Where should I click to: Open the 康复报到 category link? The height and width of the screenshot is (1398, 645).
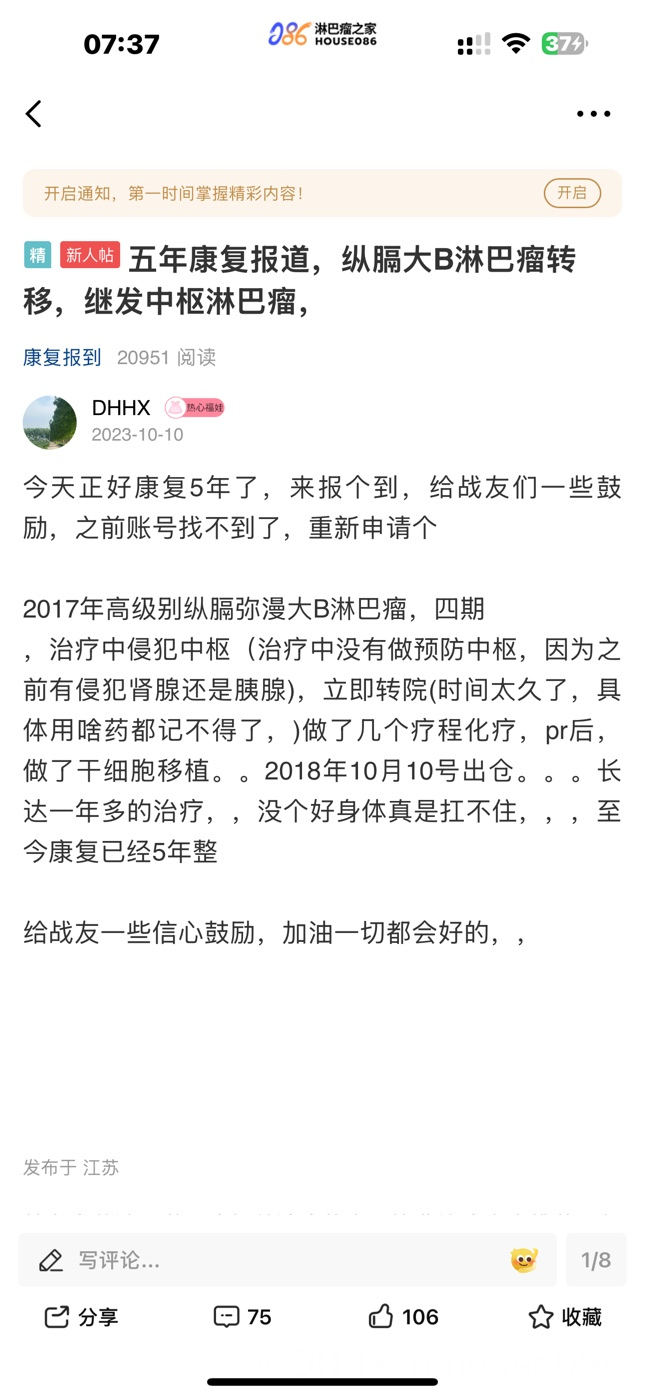(x=62, y=357)
